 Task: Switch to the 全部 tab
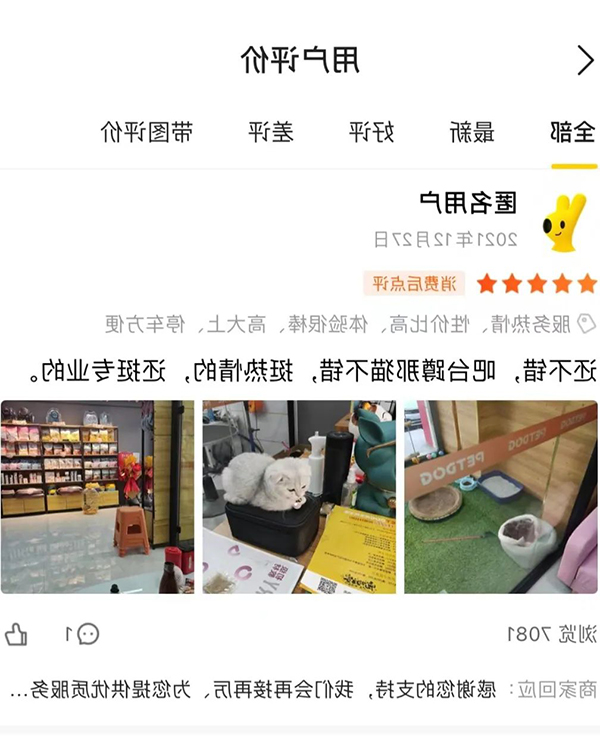pyautogui.click(x=572, y=132)
